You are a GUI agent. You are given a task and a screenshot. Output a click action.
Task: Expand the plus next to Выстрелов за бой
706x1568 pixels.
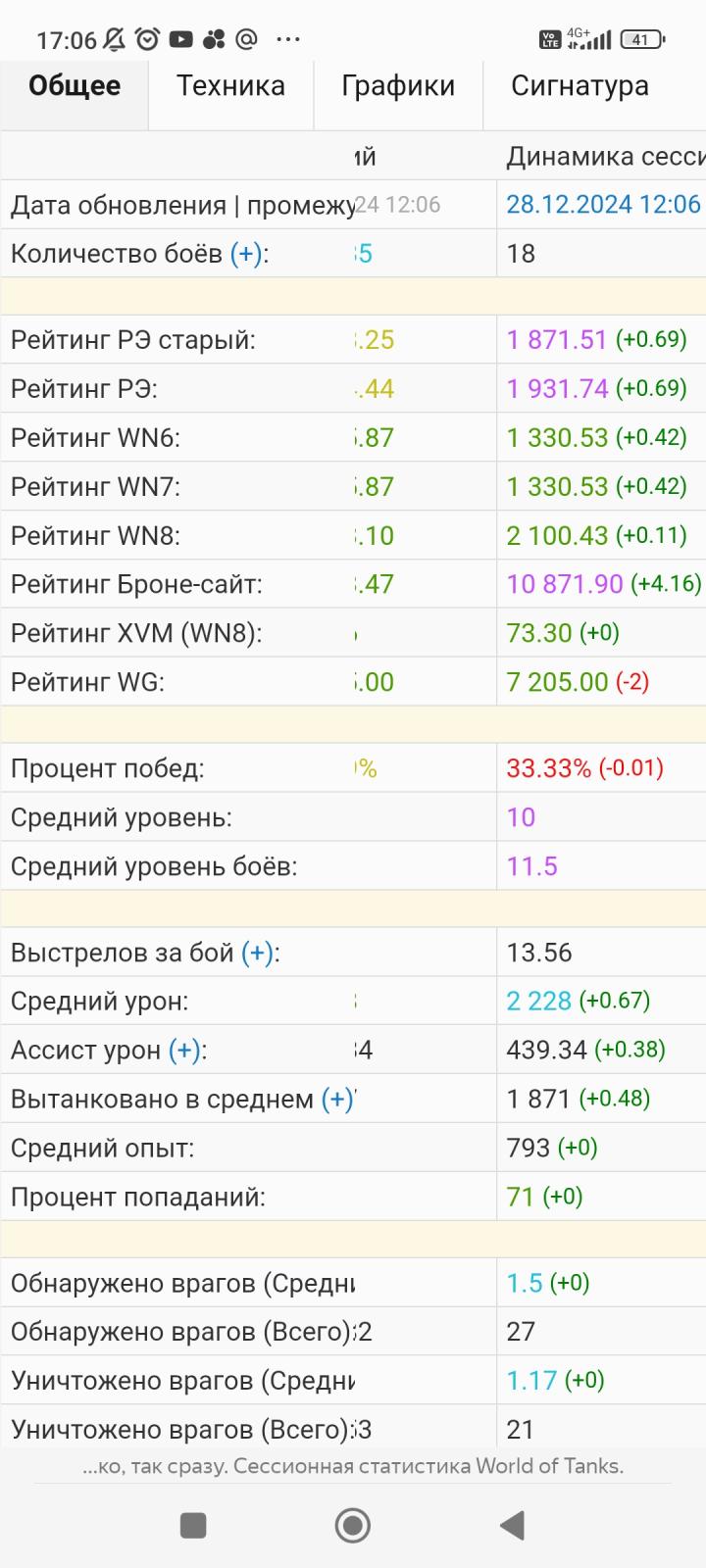[258, 953]
